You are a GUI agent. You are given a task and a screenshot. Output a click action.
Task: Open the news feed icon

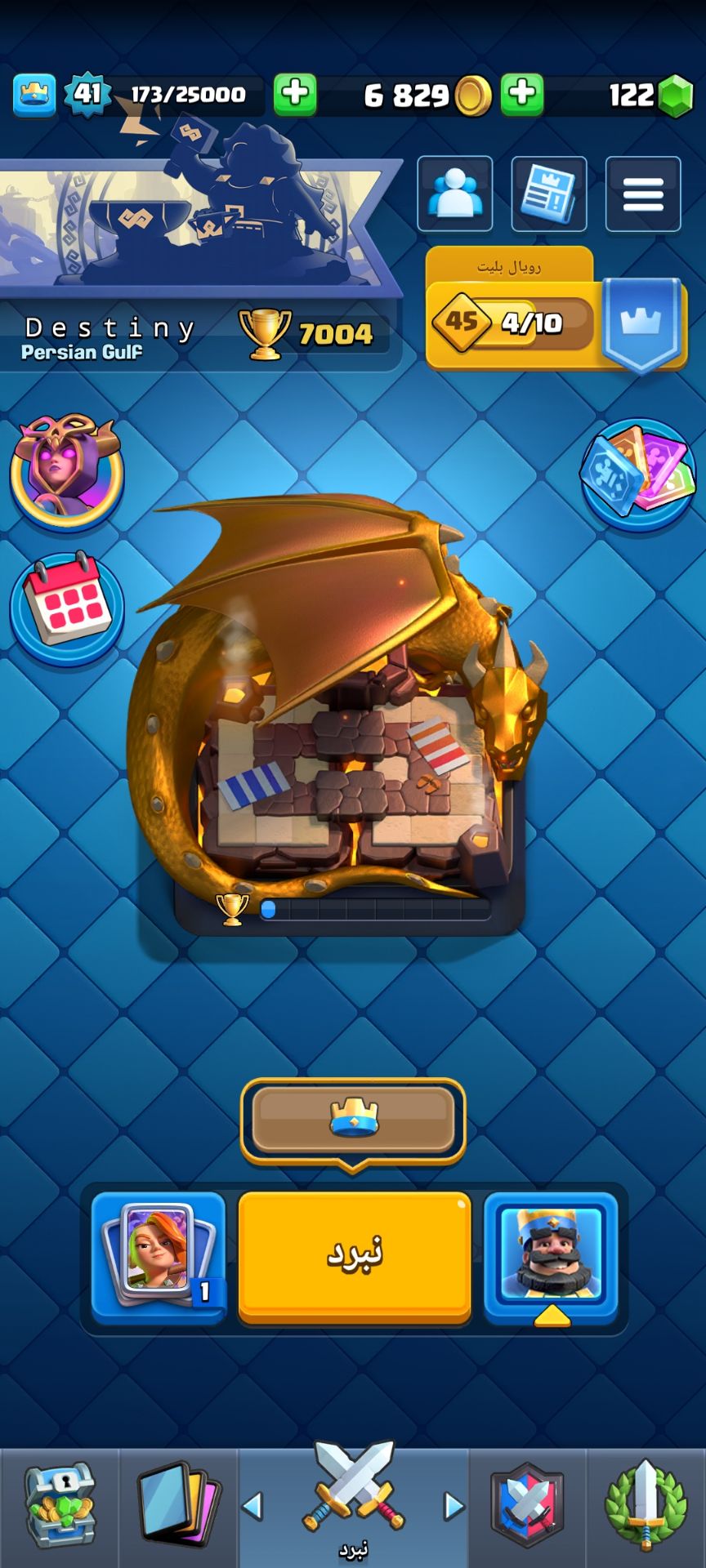pyautogui.click(x=549, y=194)
